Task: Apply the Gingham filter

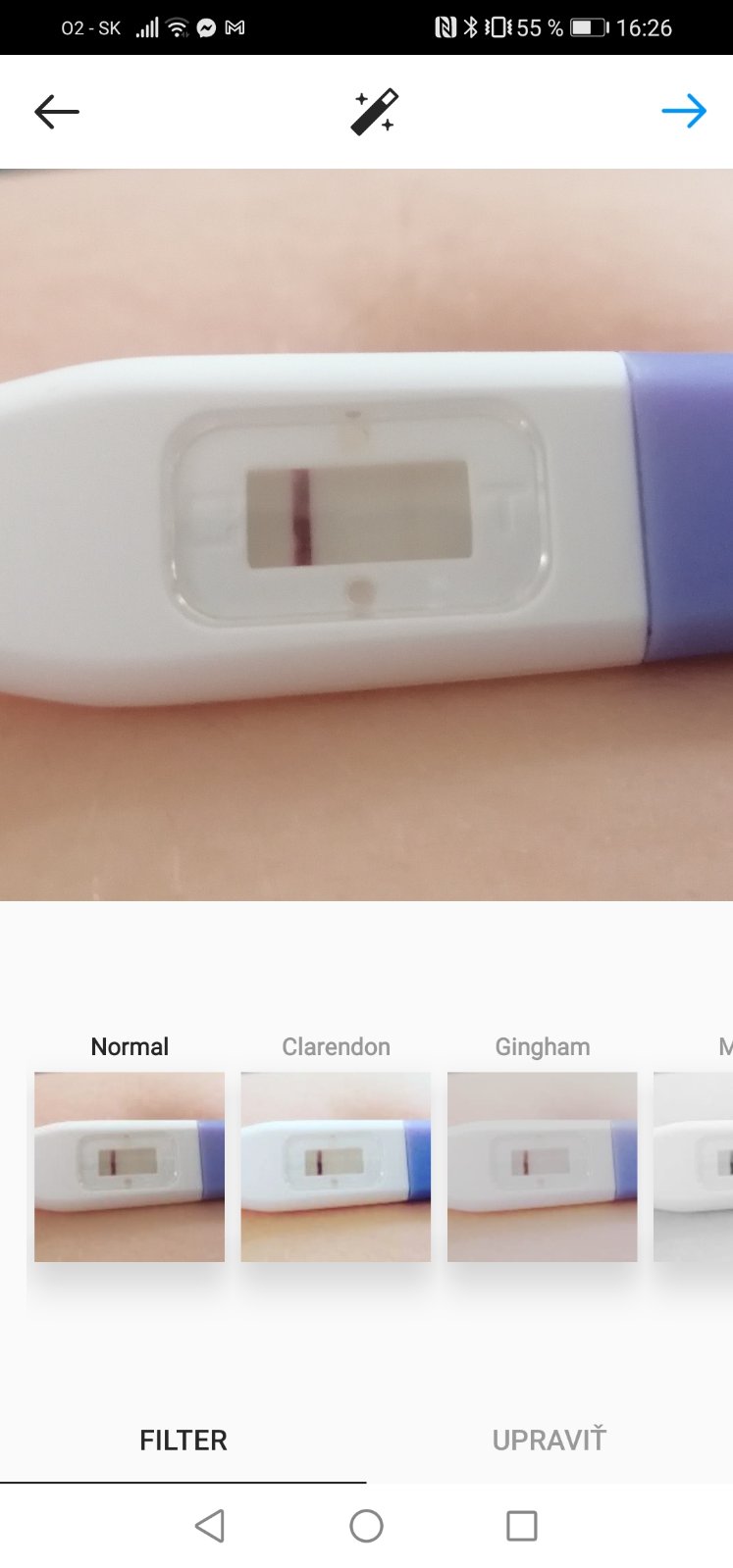Action: (x=542, y=1166)
